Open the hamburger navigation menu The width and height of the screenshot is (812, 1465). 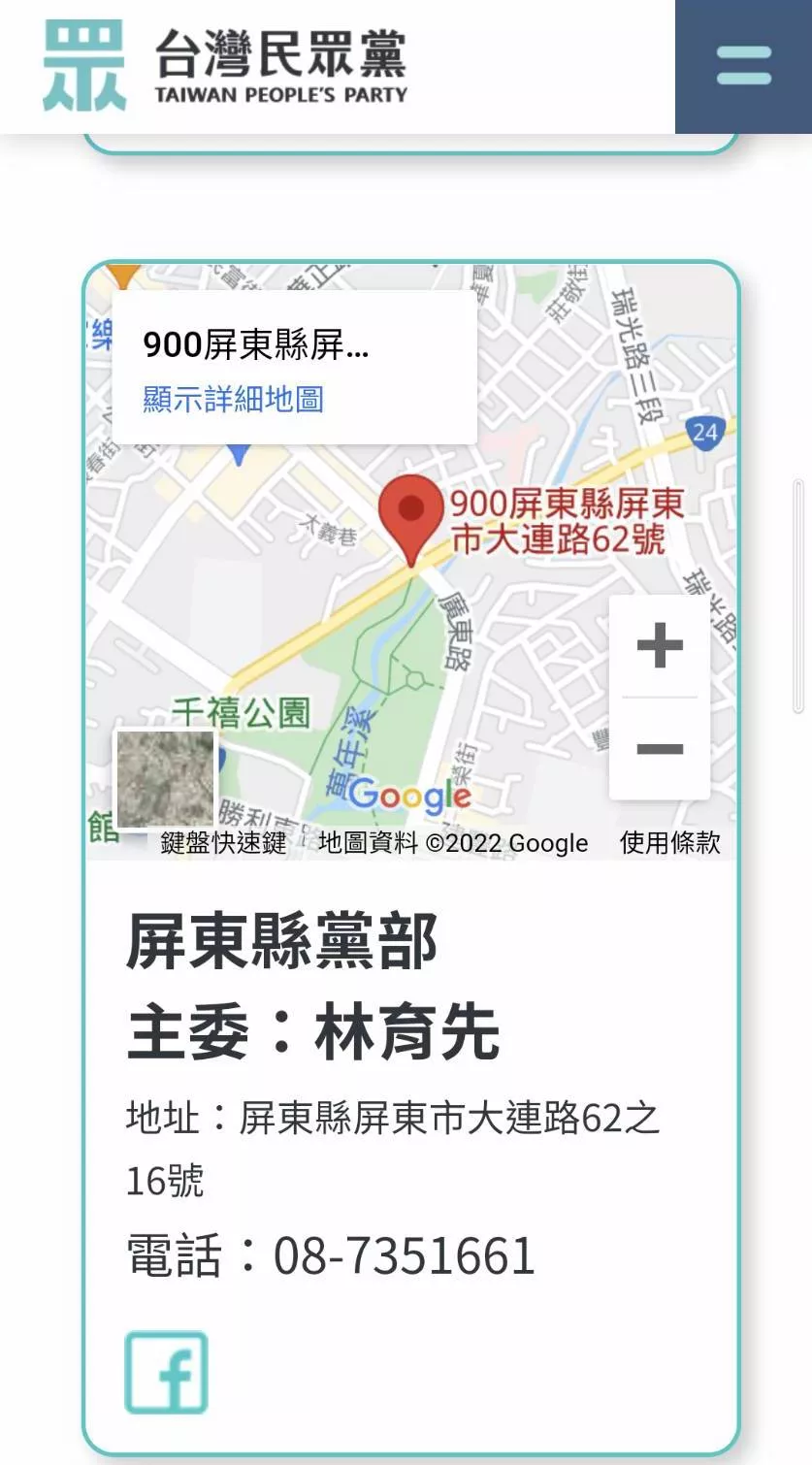(x=743, y=66)
